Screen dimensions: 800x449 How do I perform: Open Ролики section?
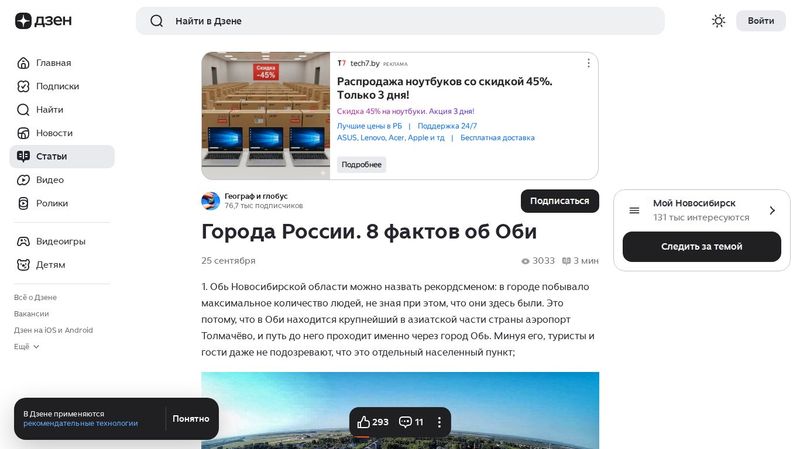[x=52, y=203]
